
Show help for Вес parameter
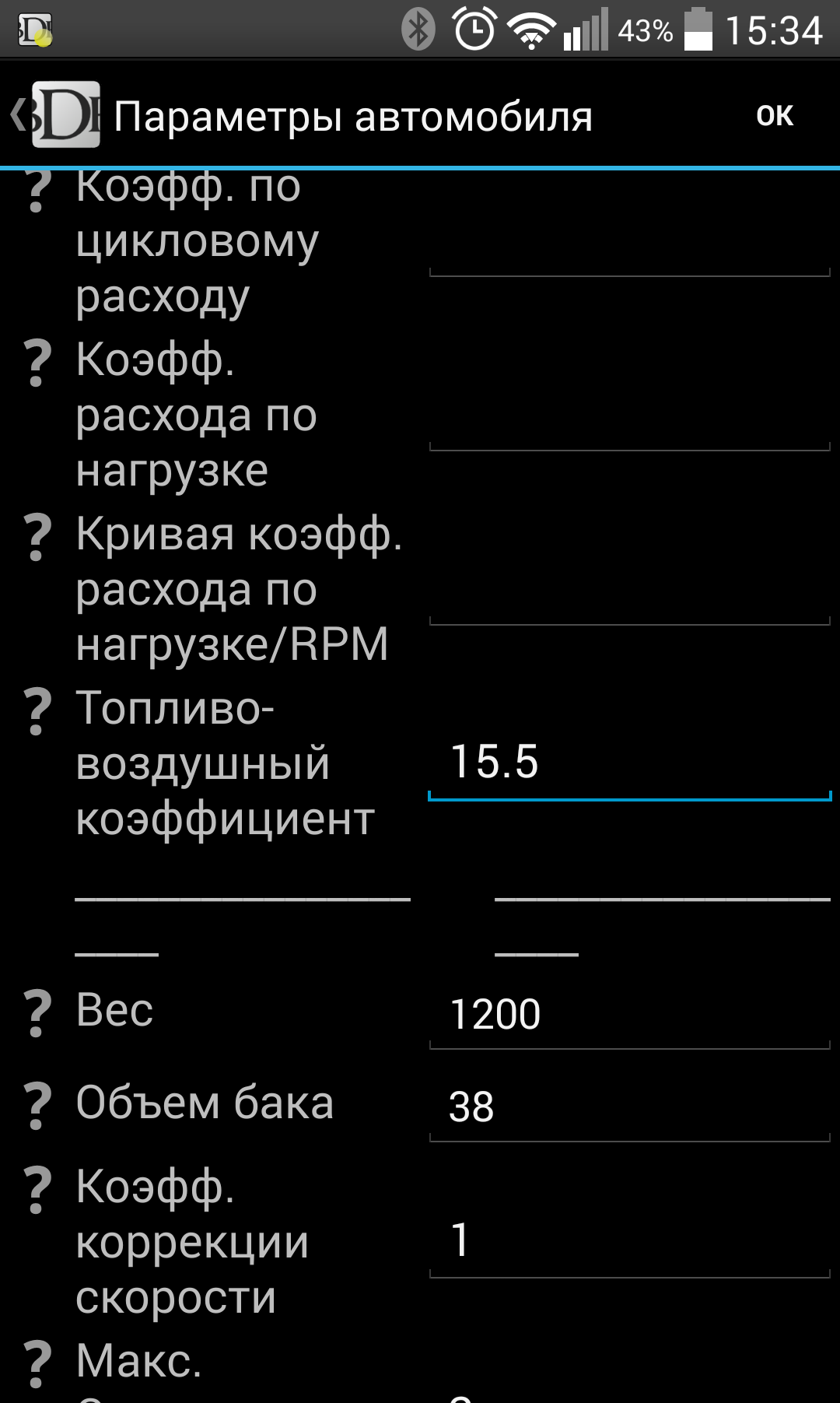tap(37, 1013)
